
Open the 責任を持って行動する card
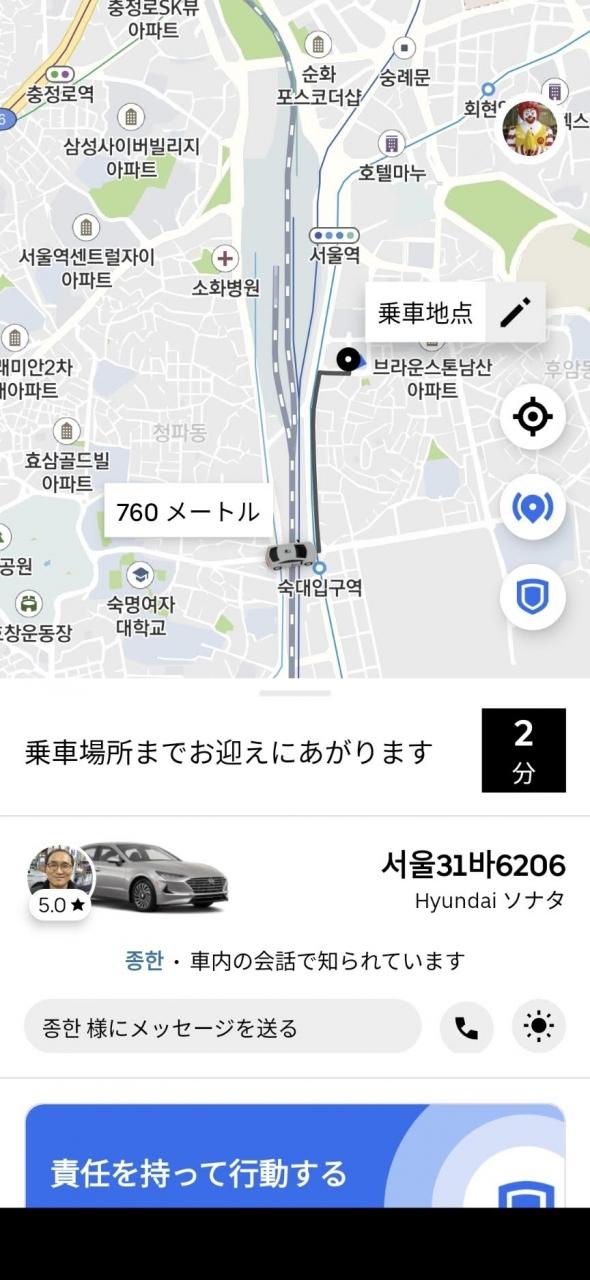tap(295, 1156)
